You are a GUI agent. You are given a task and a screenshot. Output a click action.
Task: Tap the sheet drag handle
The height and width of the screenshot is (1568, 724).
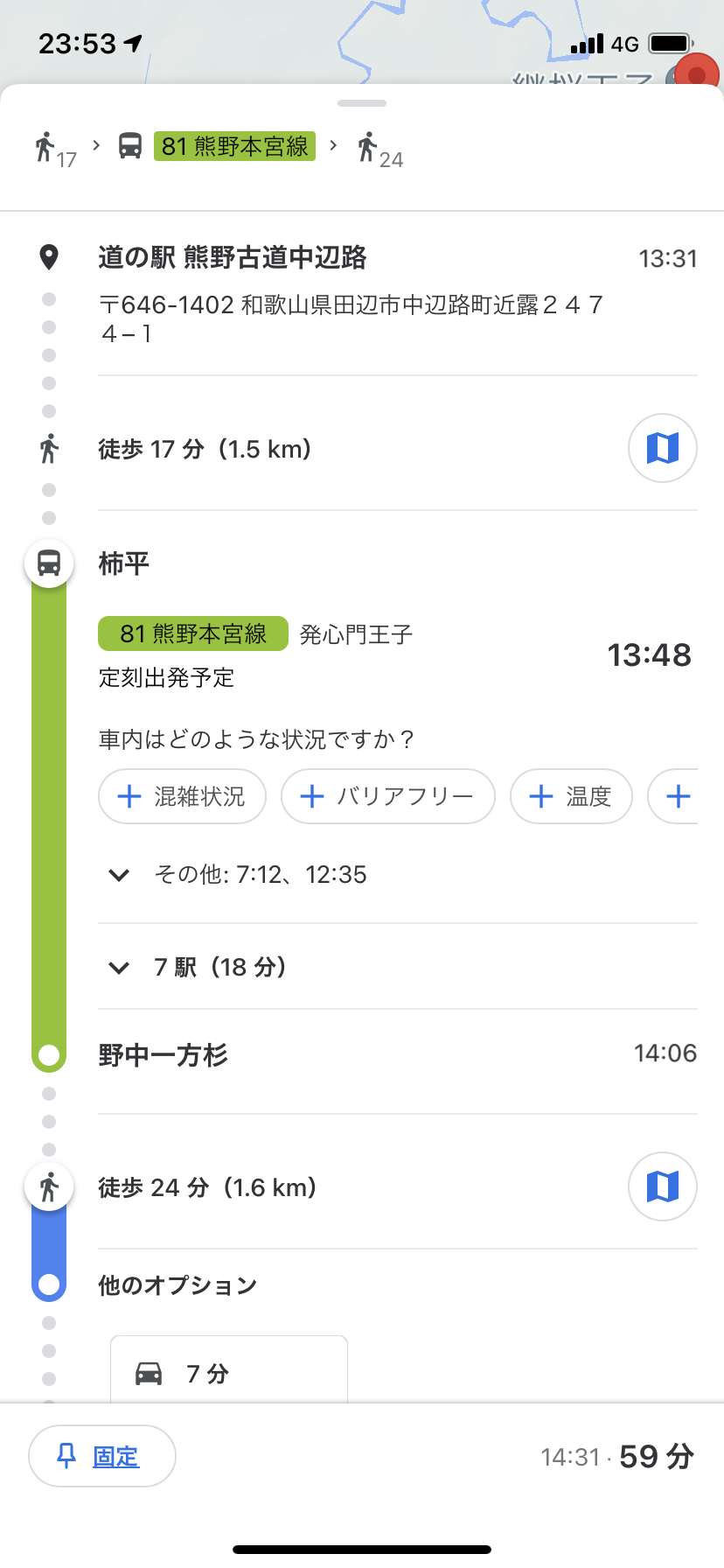(362, 103)
